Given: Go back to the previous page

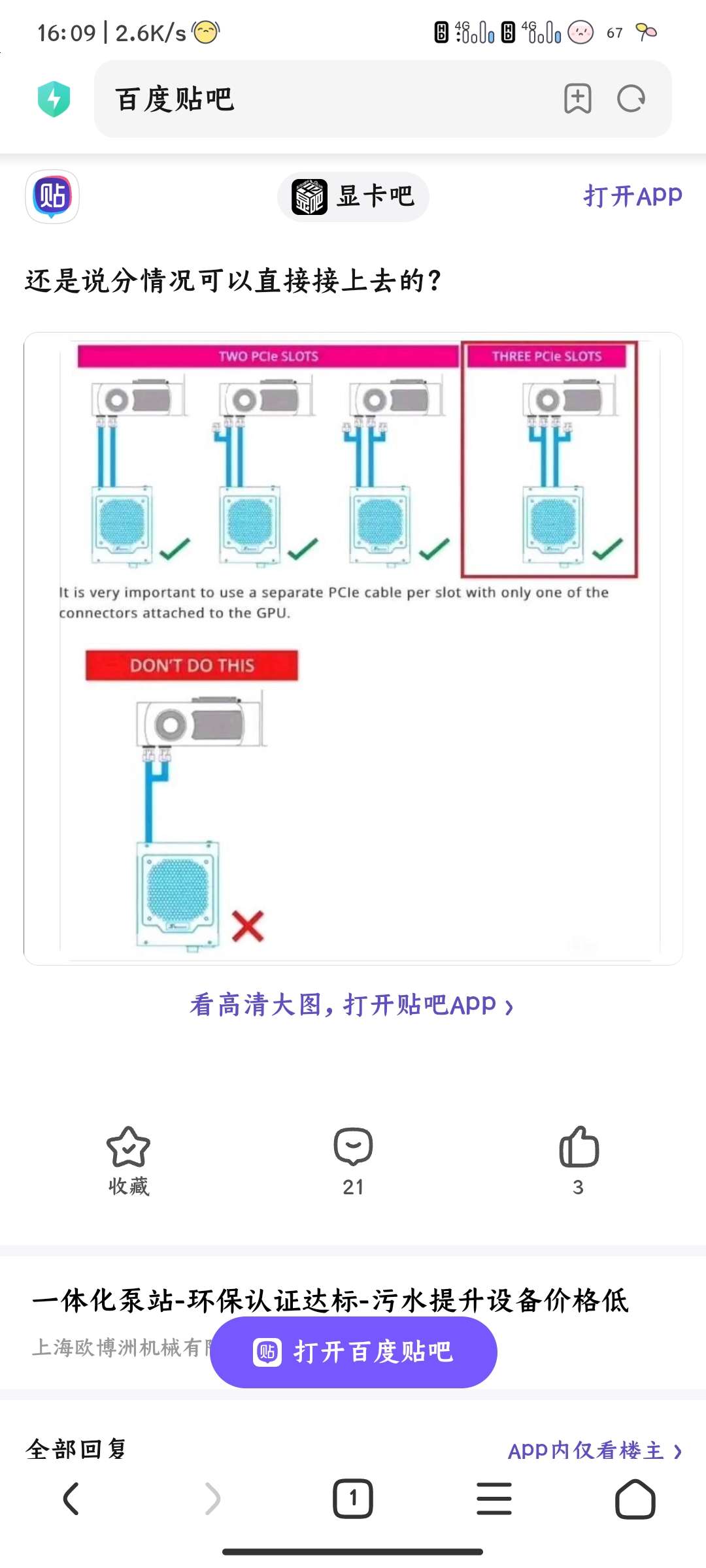Looking at the screenshot, I should coord(71,1498).
